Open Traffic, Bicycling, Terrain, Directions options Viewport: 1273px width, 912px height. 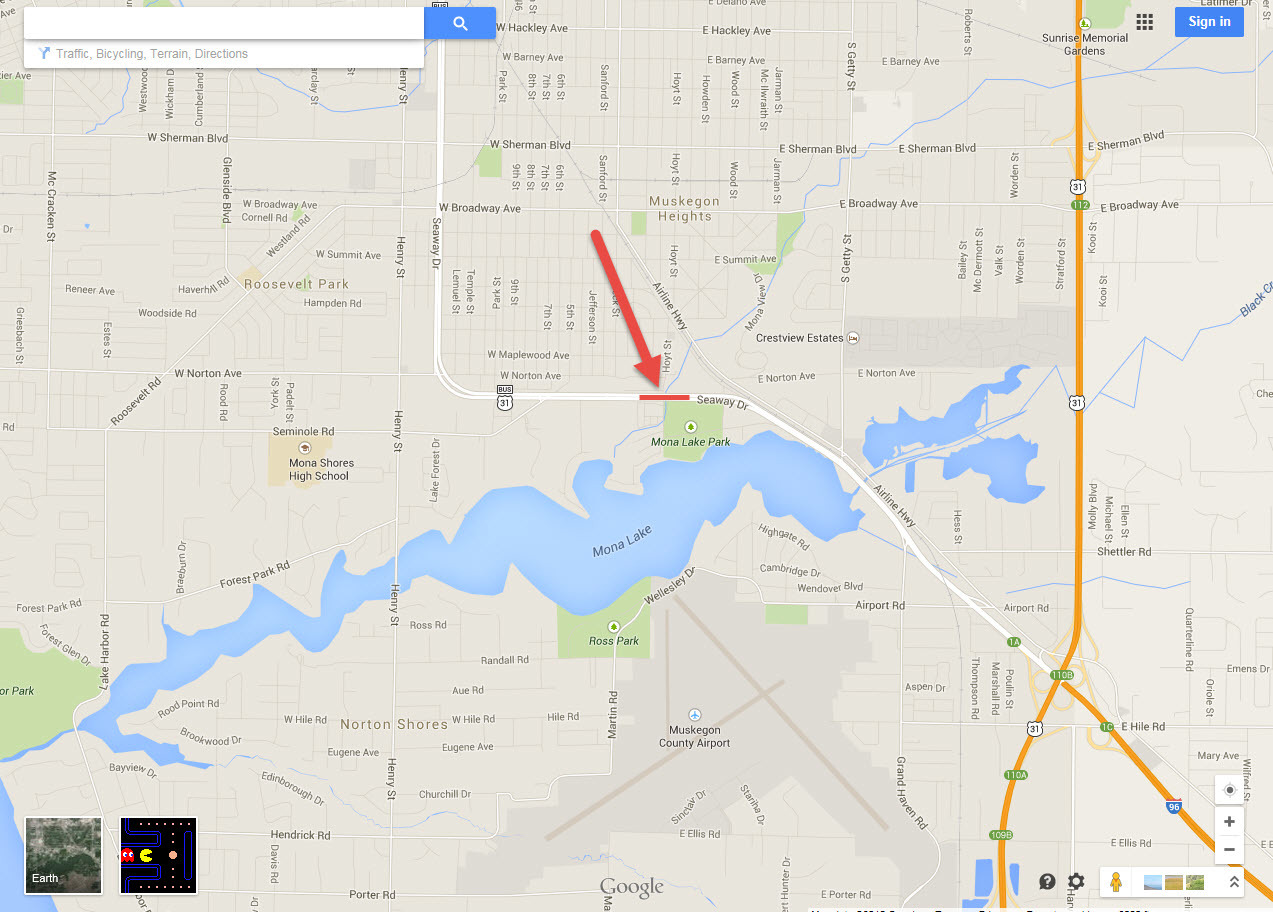click(x=151, y=54)
